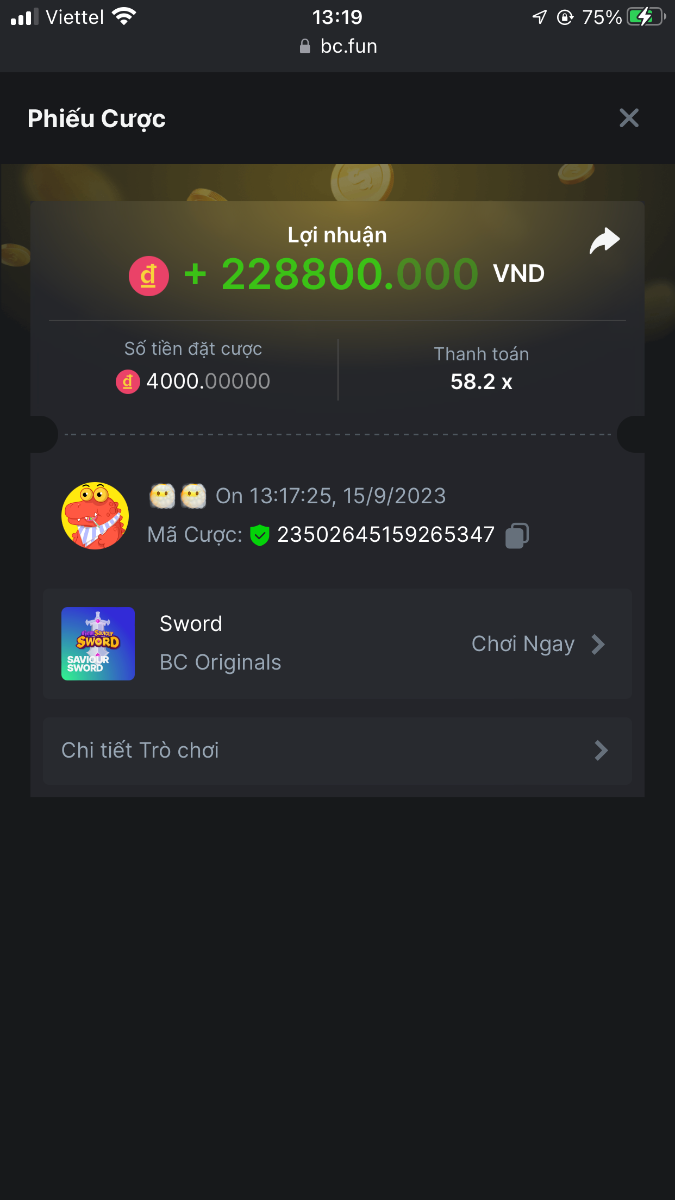Open the Sword game via Chơi Ngay
Image resolution: width=675 pixels, height=1200 pixels.
click(538, 644)
